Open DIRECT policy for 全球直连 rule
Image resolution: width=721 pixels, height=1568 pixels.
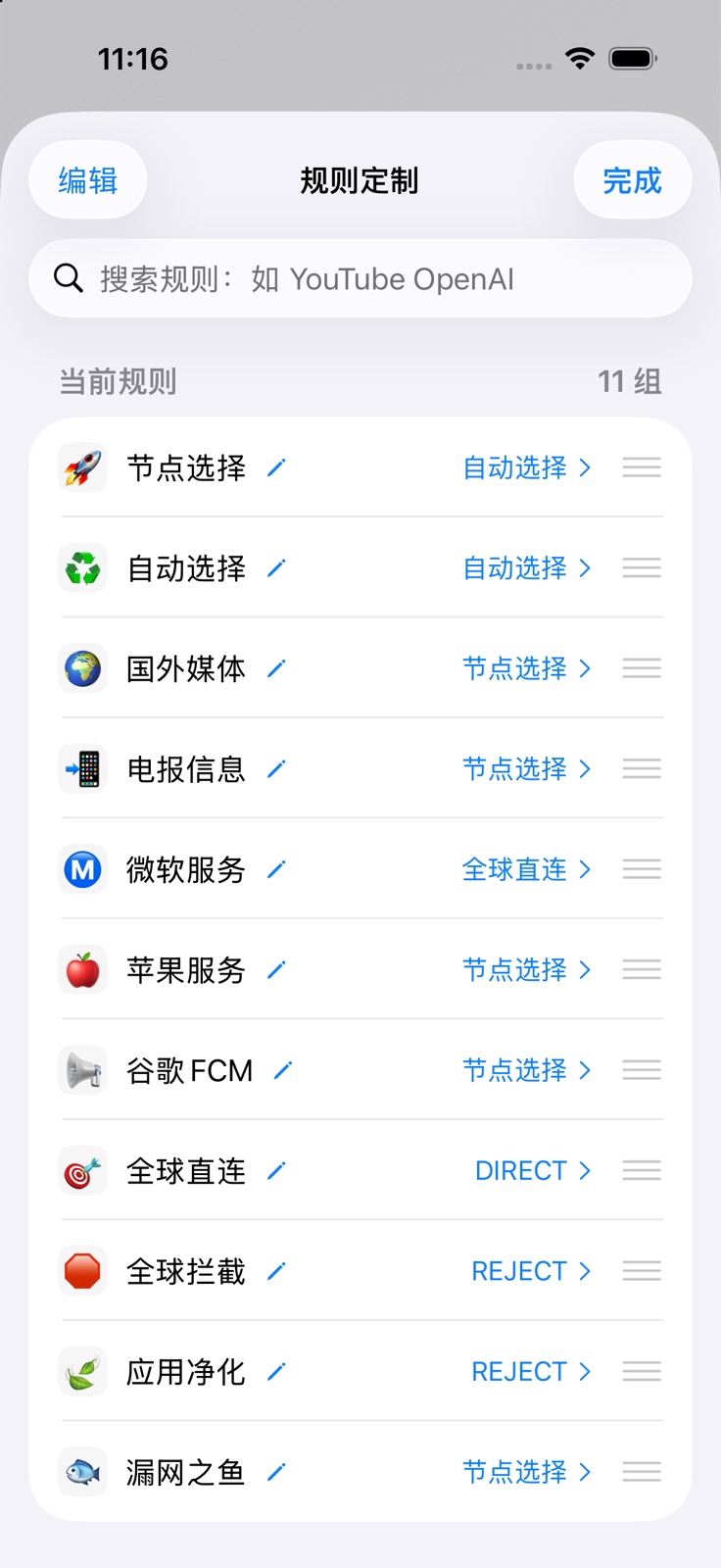(533, 1170)
